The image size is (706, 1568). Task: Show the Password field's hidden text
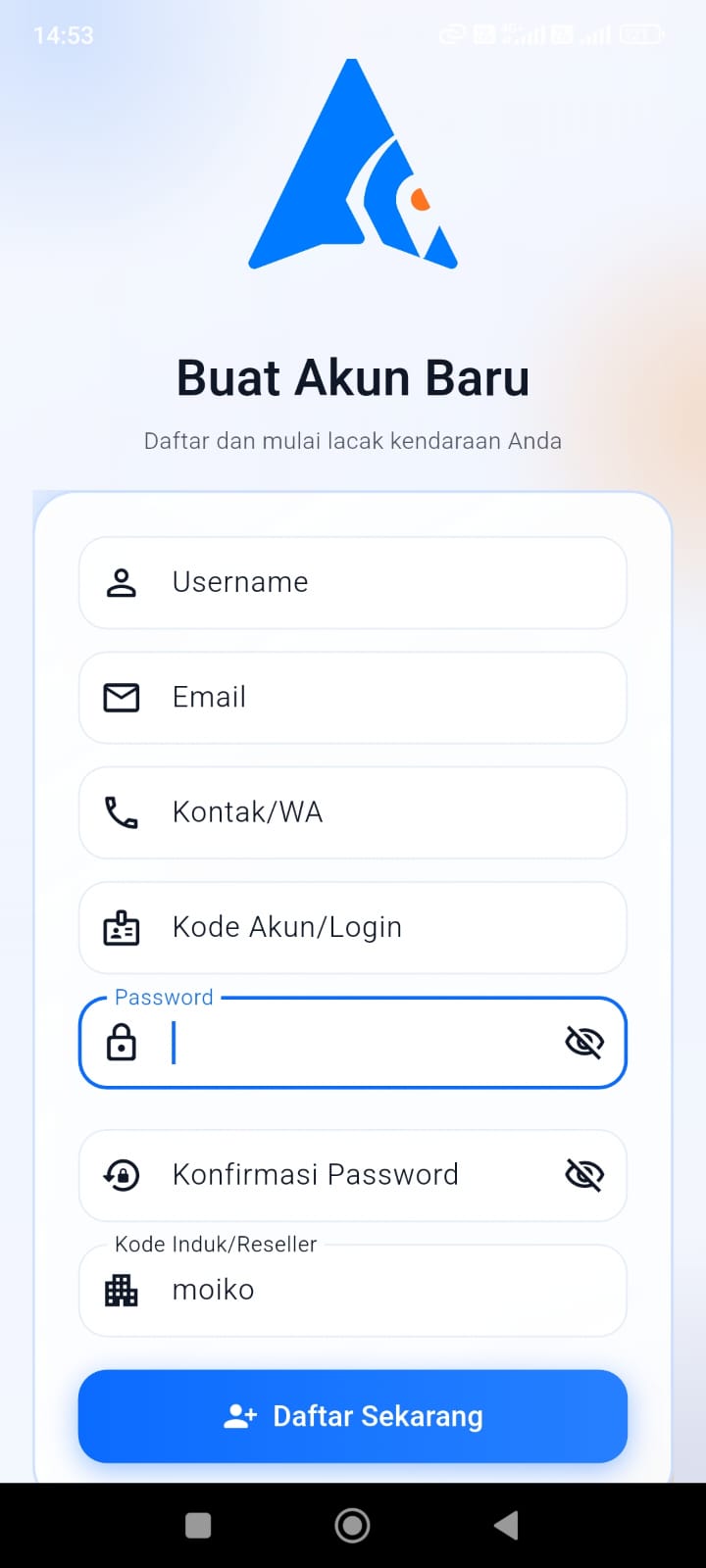[584, 1043]
